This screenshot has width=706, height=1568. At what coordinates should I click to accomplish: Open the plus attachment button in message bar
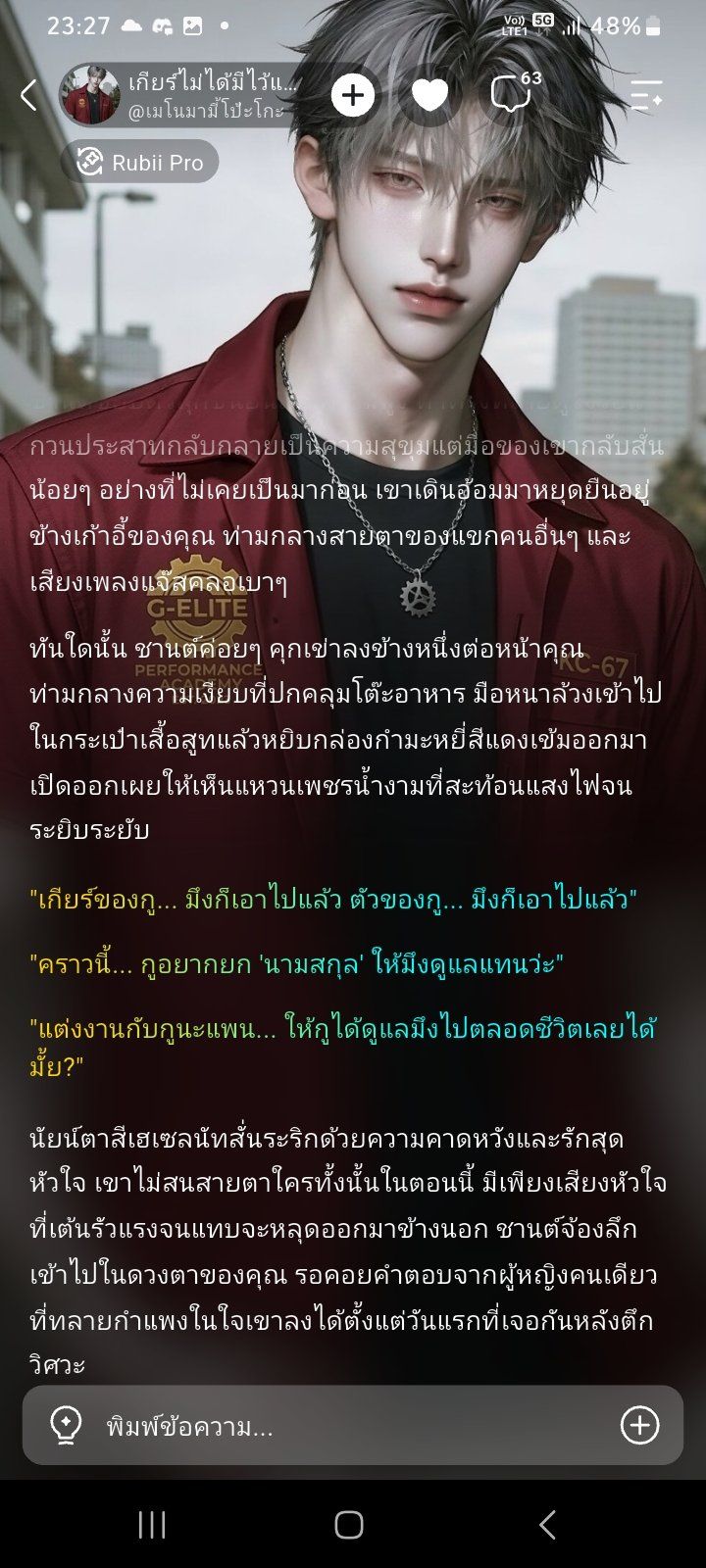pyautogui.click(x=639, y=1425)
